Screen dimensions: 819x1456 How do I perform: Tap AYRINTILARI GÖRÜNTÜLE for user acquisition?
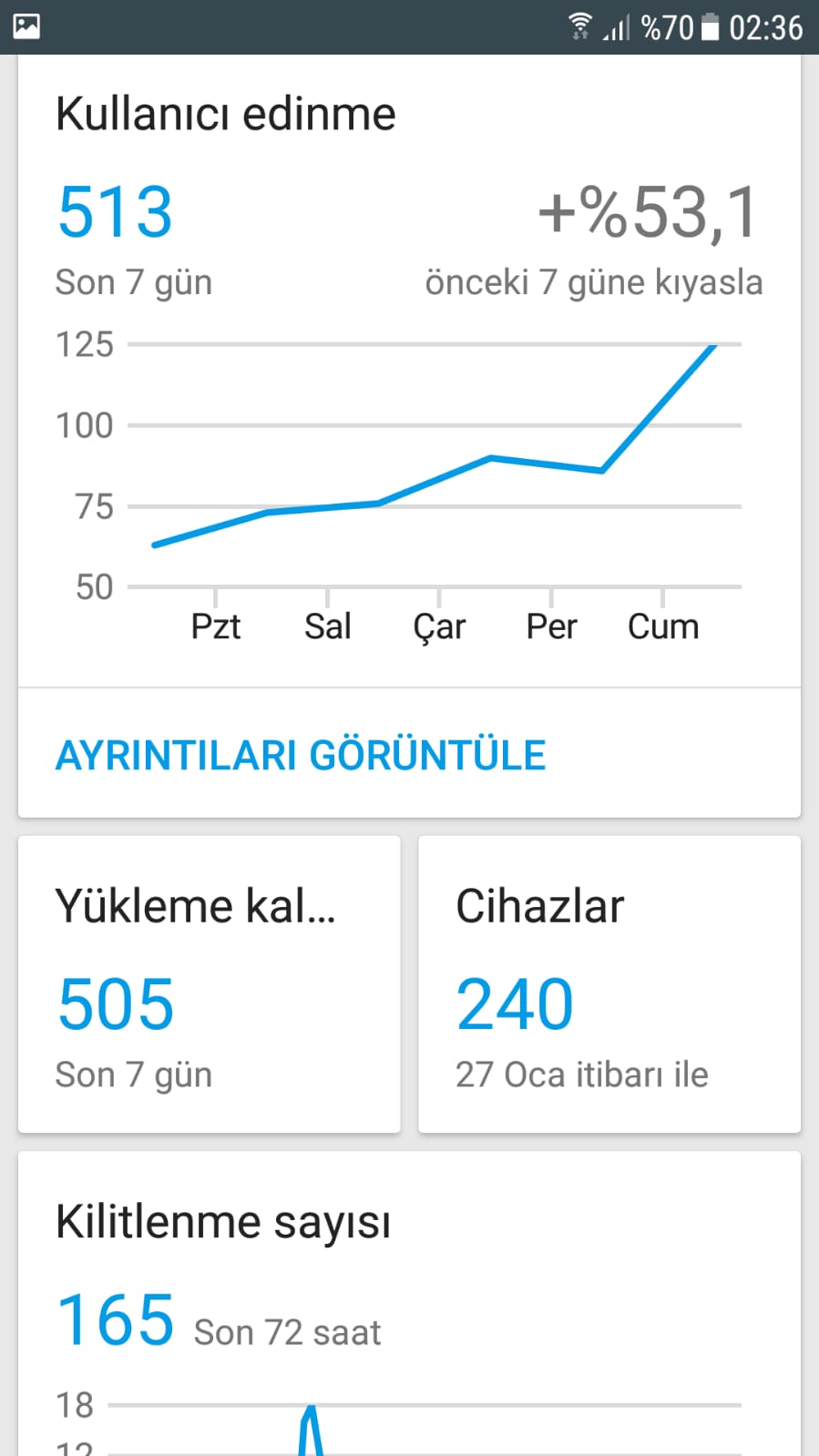point(301,755)
